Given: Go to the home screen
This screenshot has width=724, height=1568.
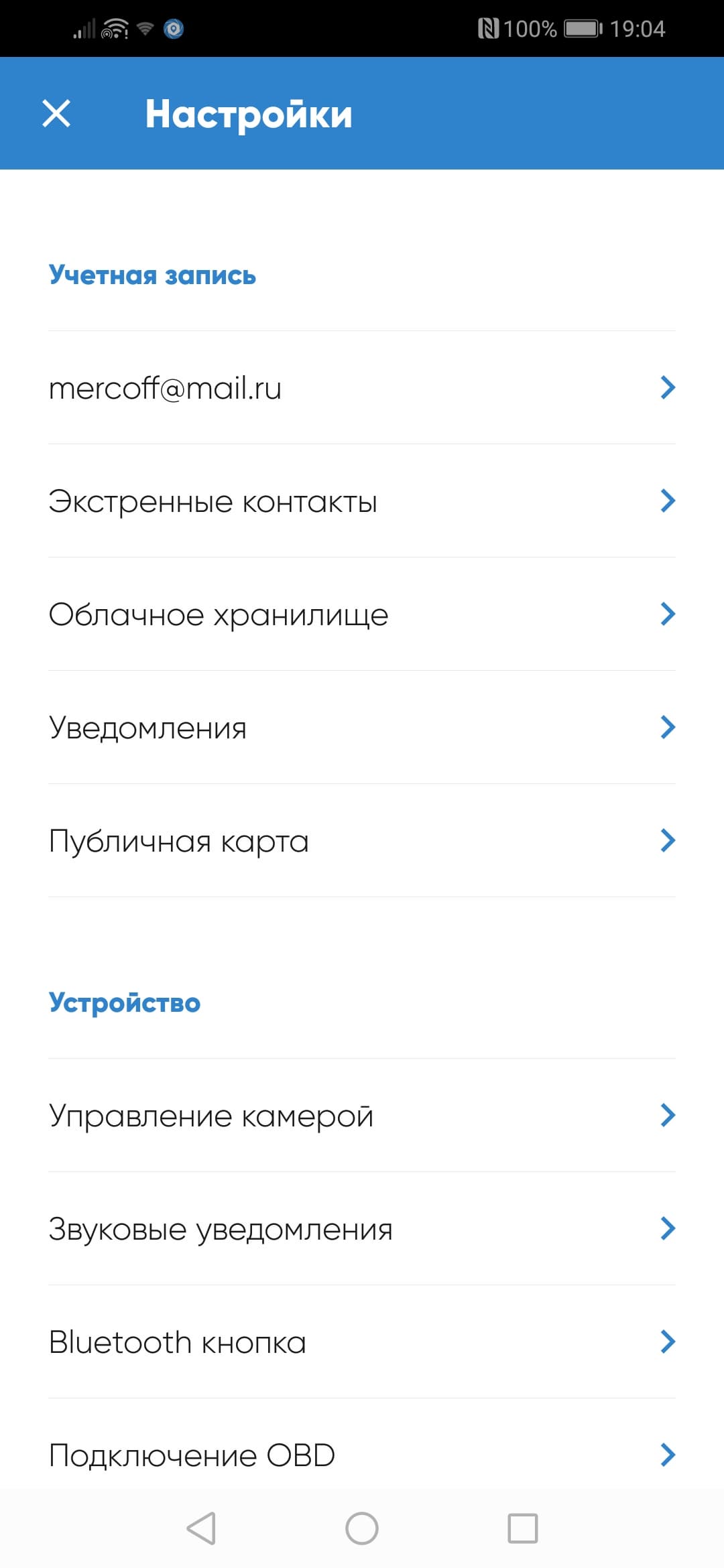Looking at the screenshot, I should pos(362,1528).
